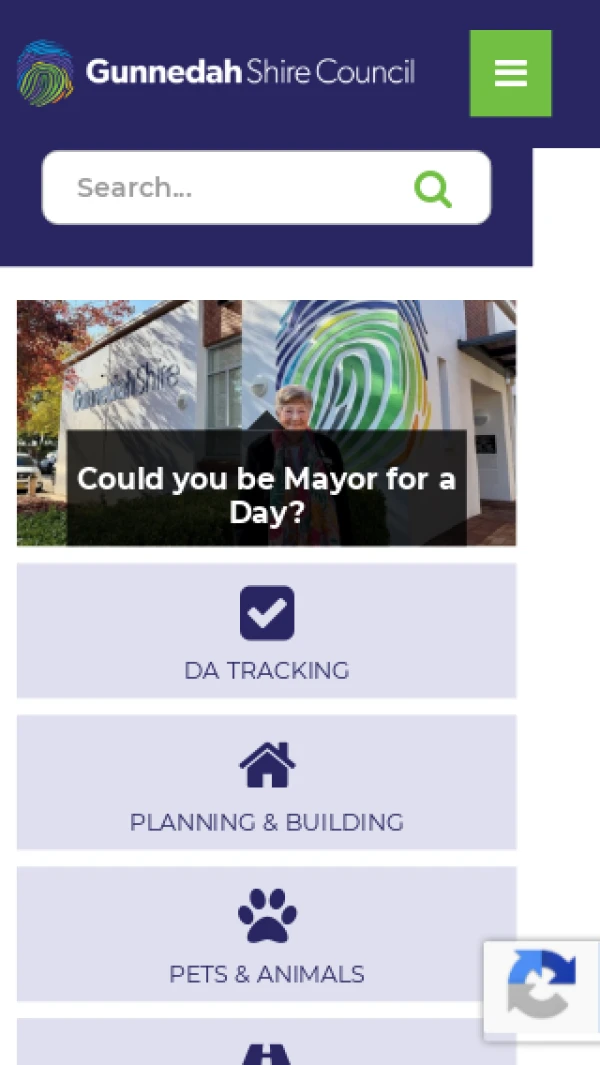Open the reCAPTCHA badge
The image size is (600, 1065).
542,990
